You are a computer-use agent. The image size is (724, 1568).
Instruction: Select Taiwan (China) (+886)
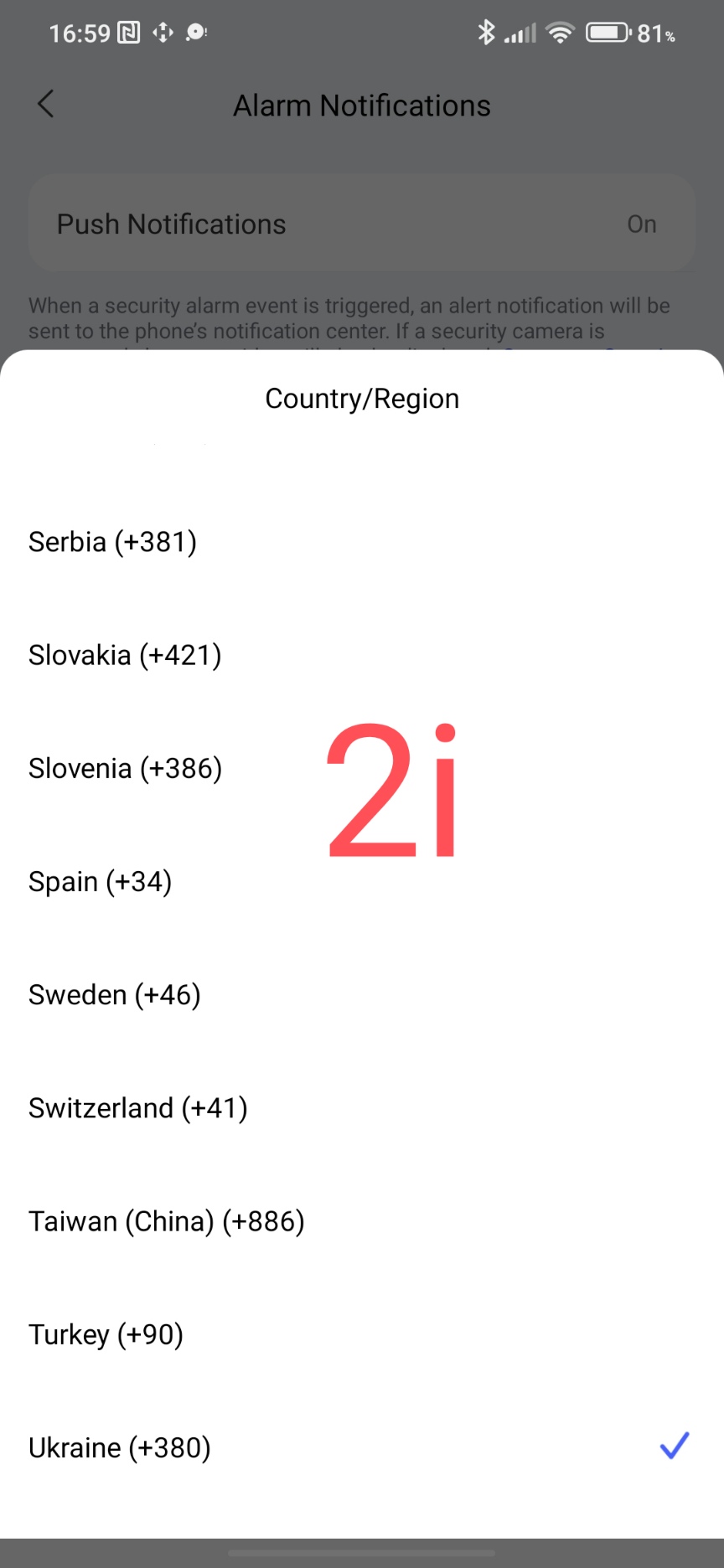click(167, 1221)
